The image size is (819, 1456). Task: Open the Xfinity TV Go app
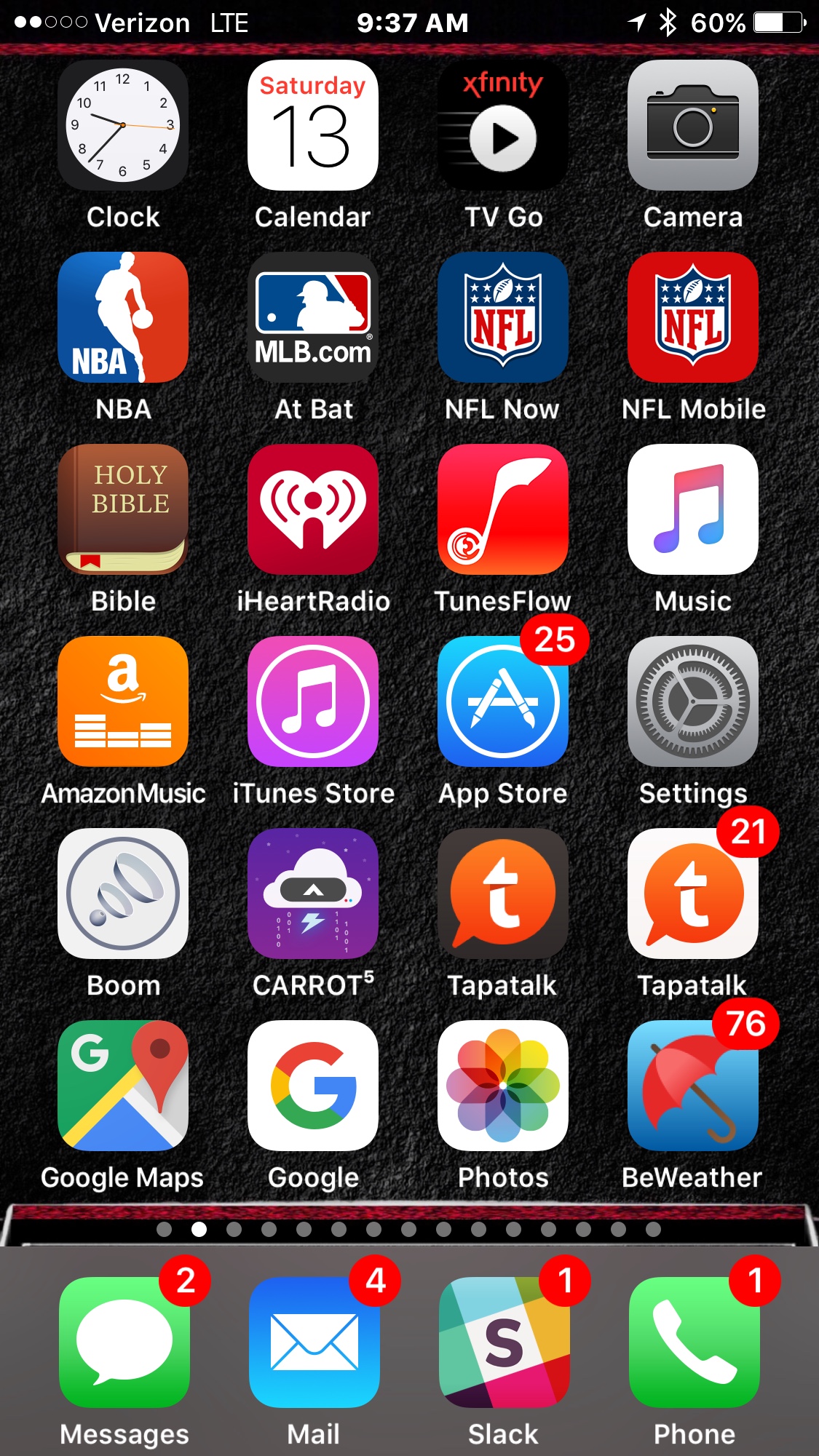503,125
